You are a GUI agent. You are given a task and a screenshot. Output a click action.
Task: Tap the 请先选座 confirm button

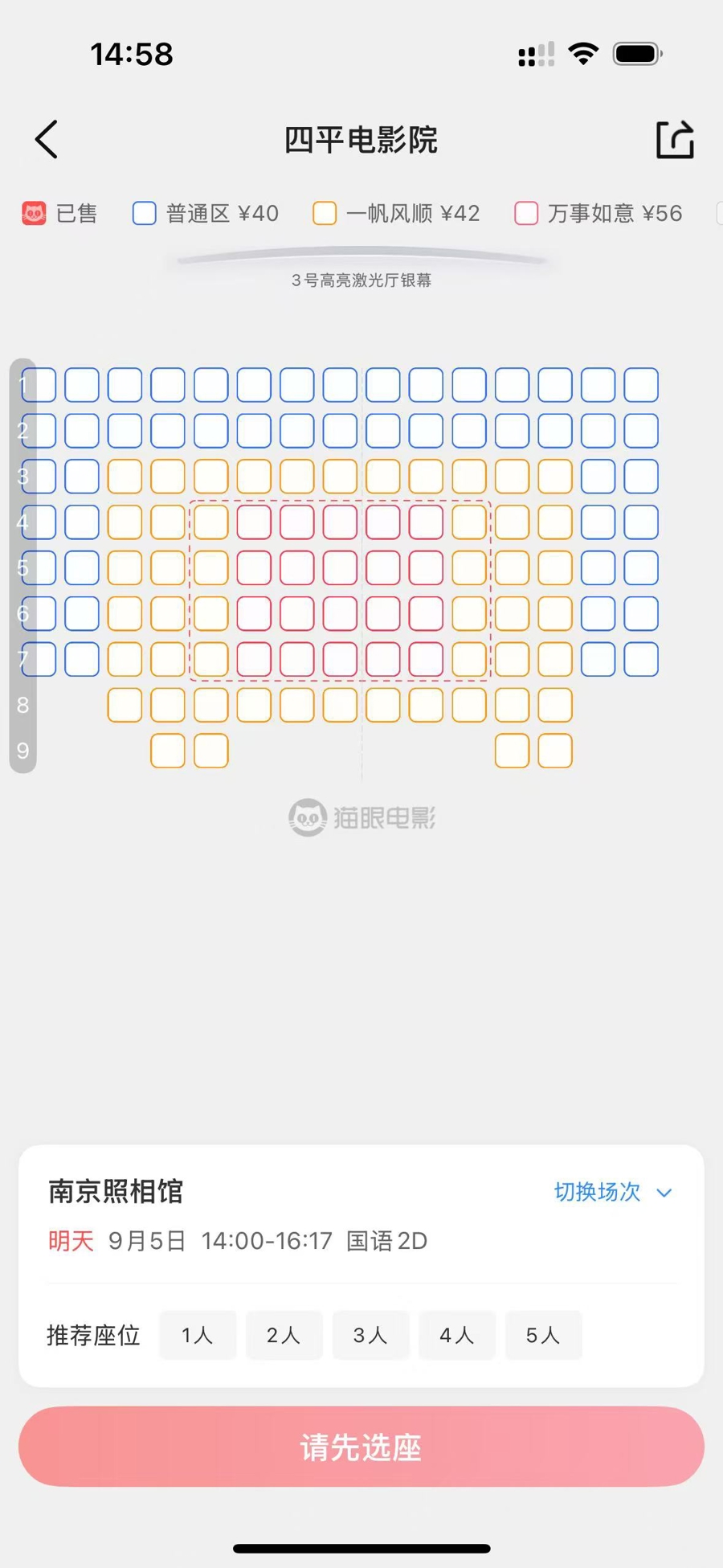tap(361, 1447)
